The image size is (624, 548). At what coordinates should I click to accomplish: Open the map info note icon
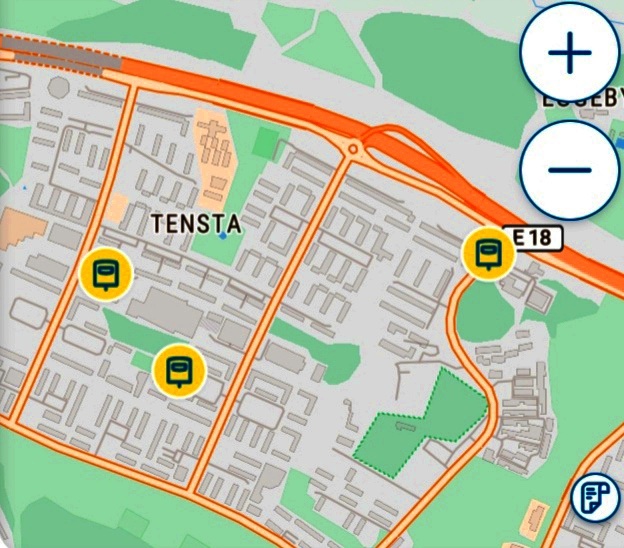pos(596,496)
